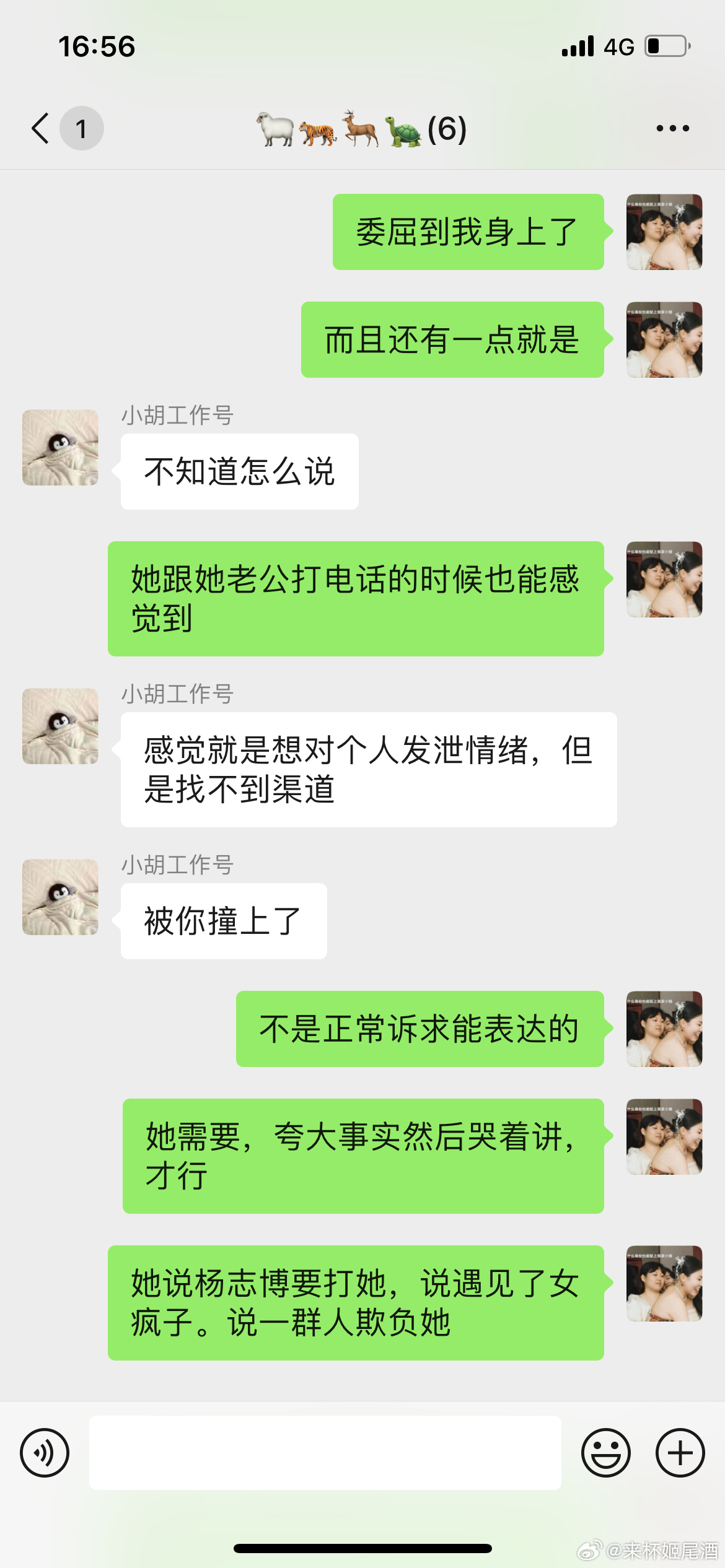Tap the message text input field

[325, 1452]
